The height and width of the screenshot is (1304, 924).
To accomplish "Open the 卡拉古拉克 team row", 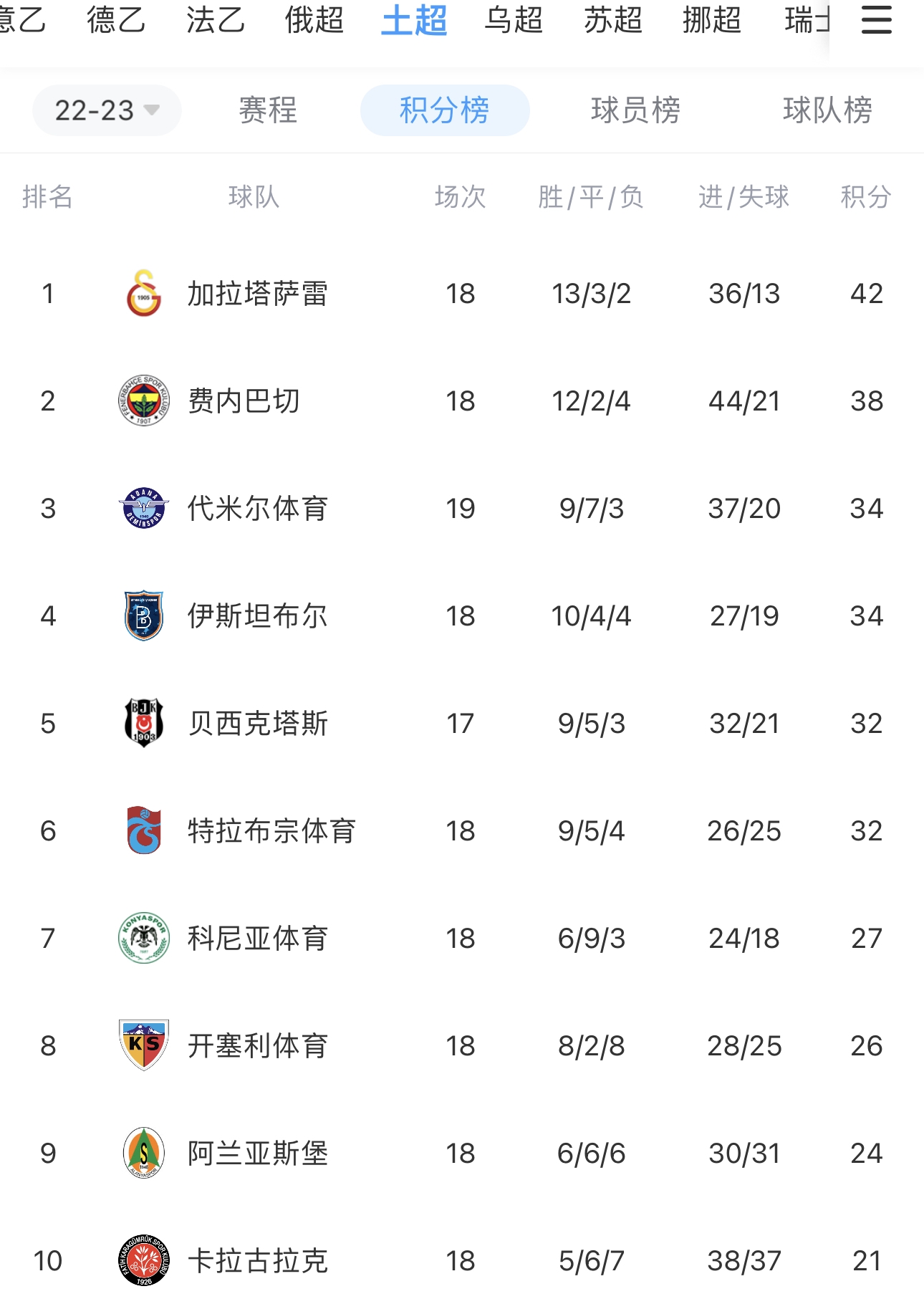I will 257,1261.
